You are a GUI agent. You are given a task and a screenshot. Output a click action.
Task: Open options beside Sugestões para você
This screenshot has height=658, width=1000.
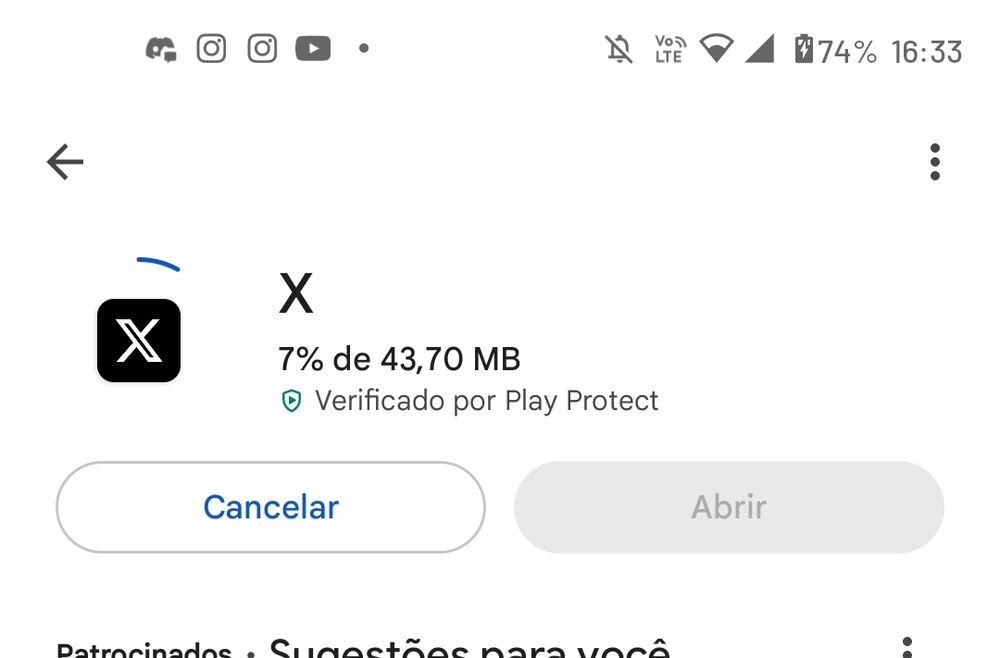[908, 647]
